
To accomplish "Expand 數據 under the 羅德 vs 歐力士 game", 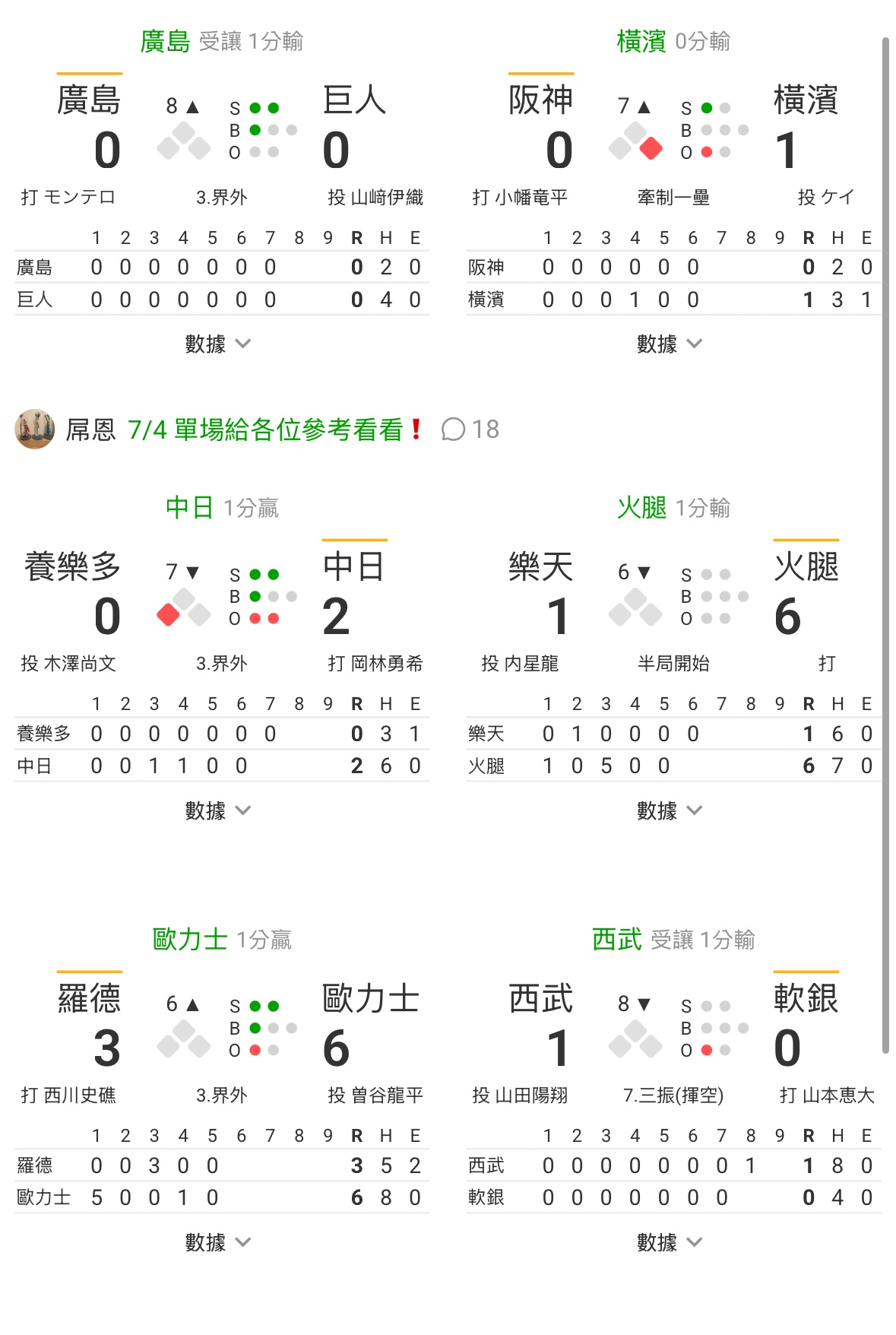I will [218, 1243].
